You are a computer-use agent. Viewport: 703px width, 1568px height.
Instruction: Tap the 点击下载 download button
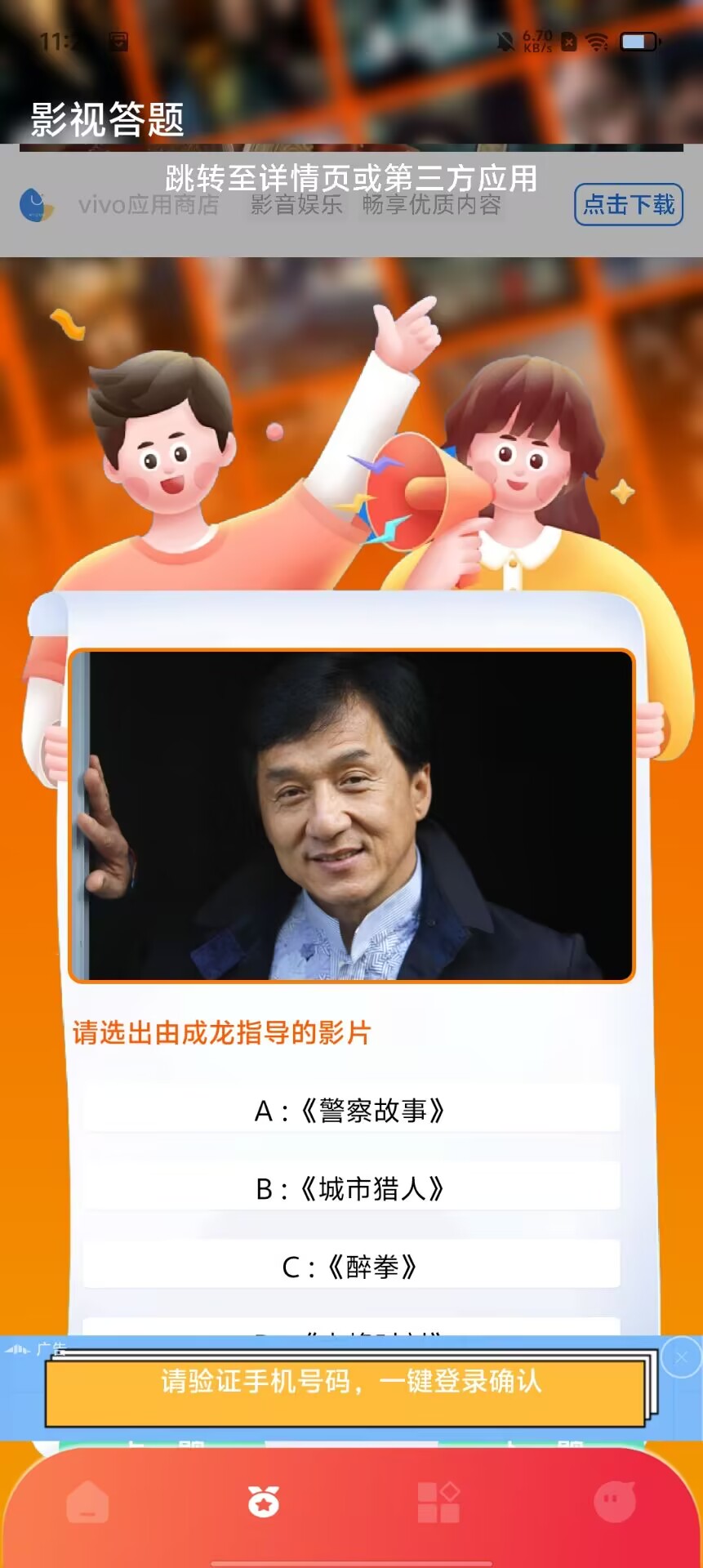click(x=628, y=204)
